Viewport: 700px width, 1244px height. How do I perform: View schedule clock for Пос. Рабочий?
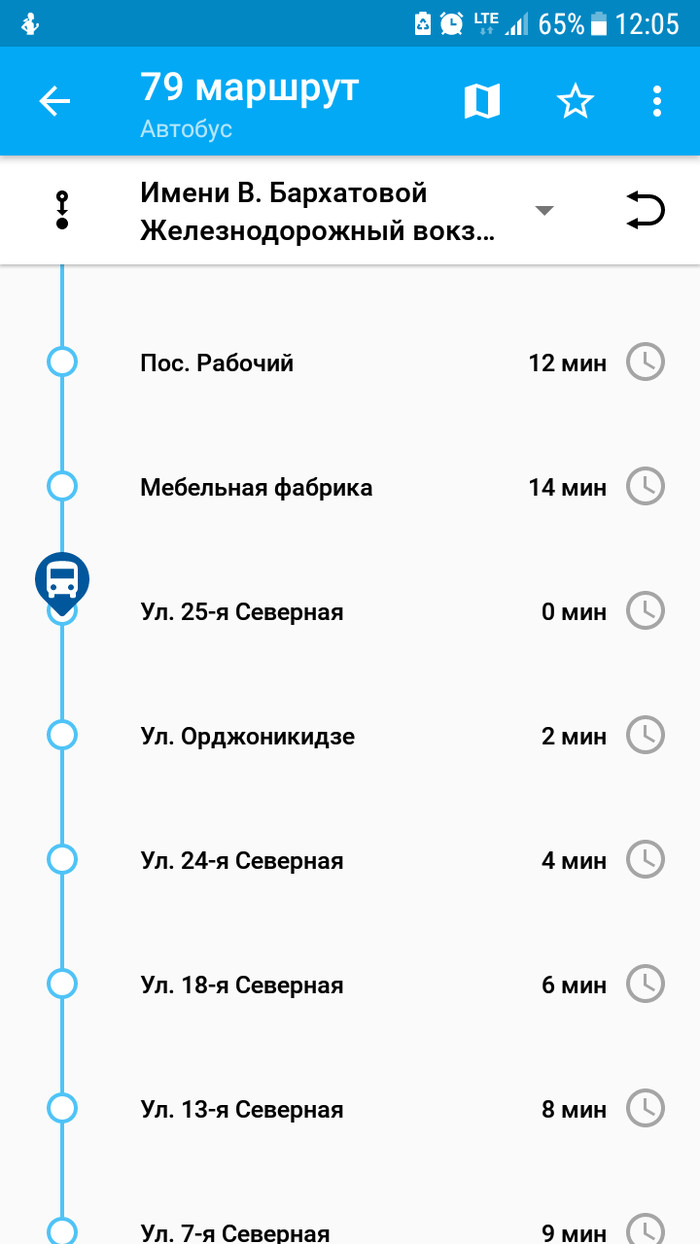(x=645, y=362)
